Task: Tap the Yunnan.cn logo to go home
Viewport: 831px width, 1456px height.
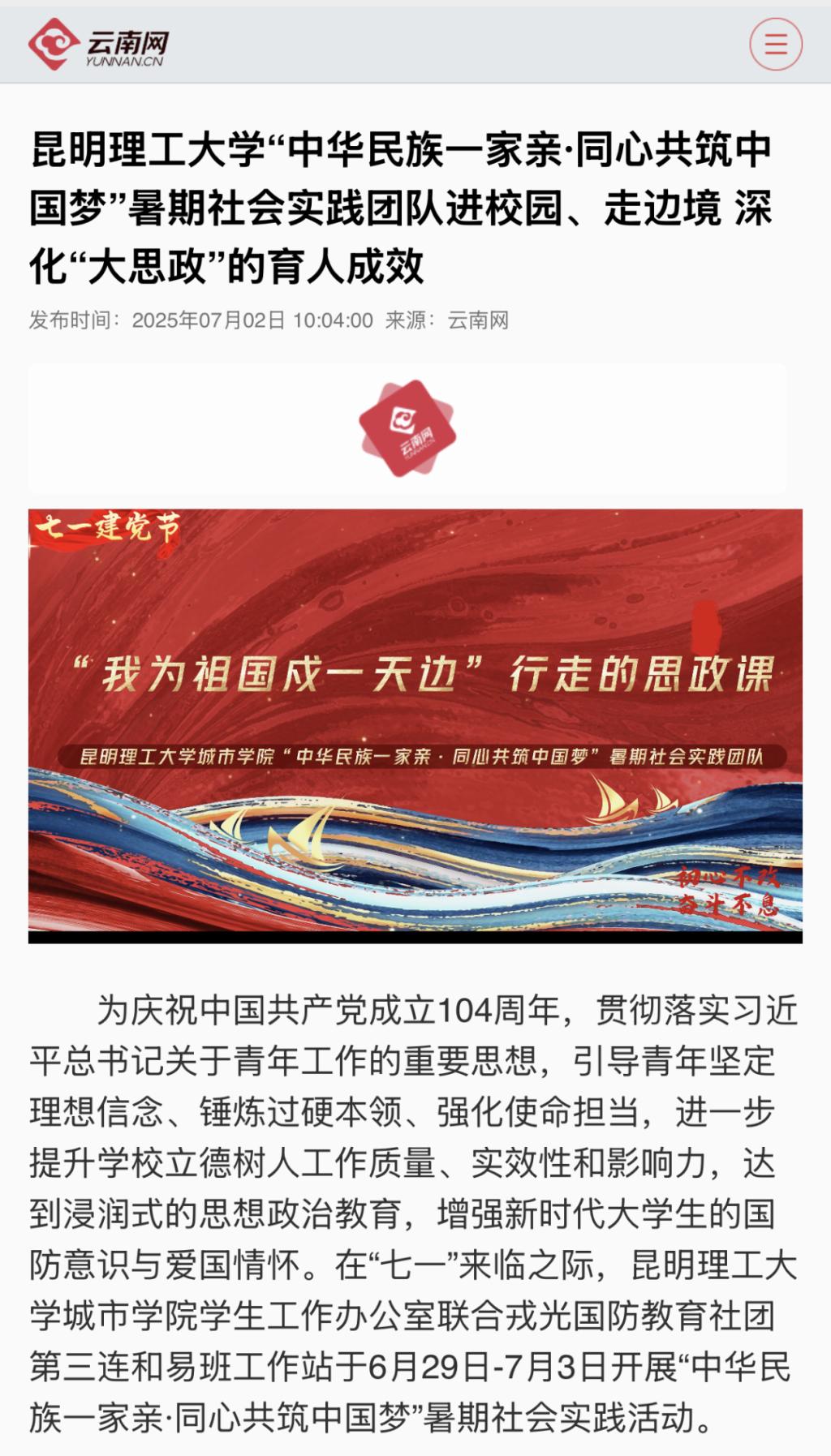Action: (98, 45)
